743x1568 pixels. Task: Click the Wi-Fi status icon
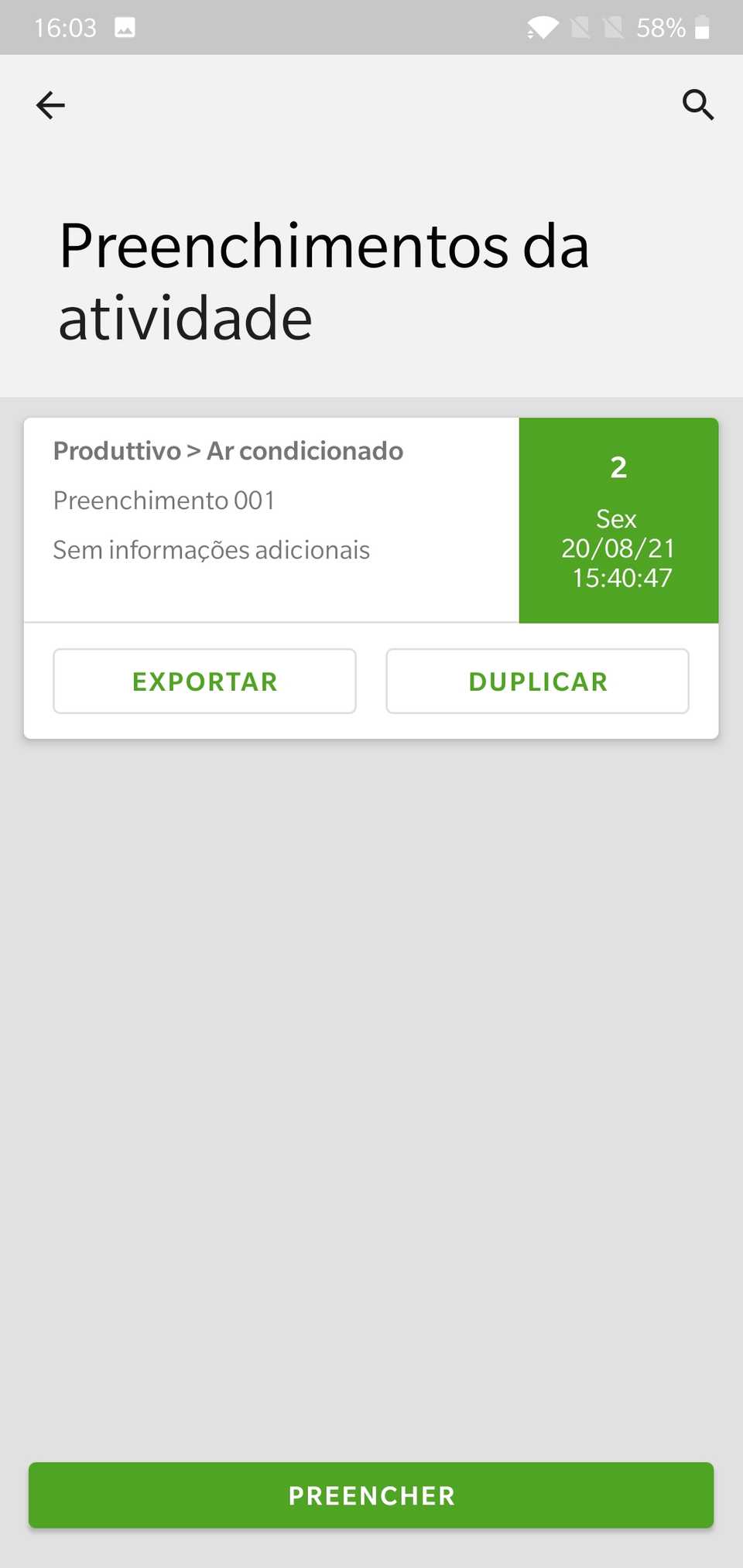[x=542, y=27]
